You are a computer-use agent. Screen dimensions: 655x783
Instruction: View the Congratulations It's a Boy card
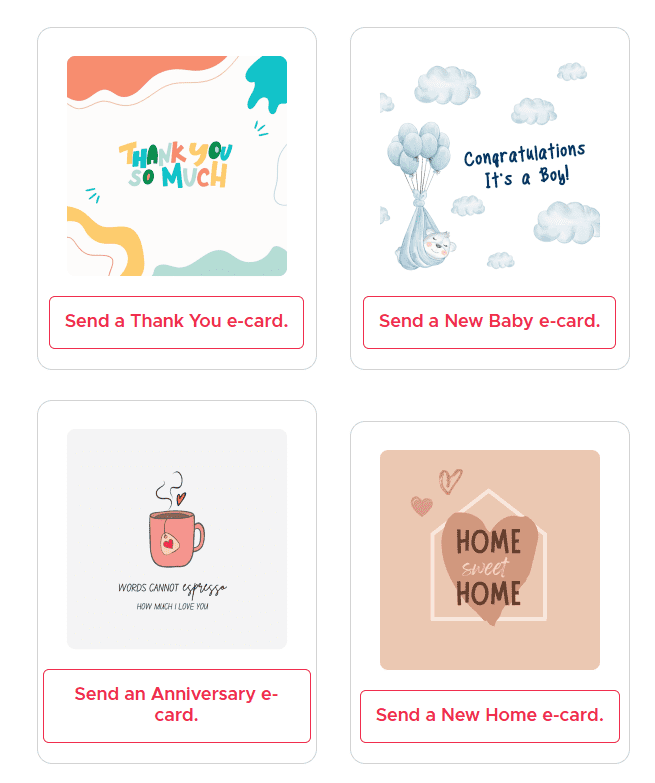click(x=490, y=166)
